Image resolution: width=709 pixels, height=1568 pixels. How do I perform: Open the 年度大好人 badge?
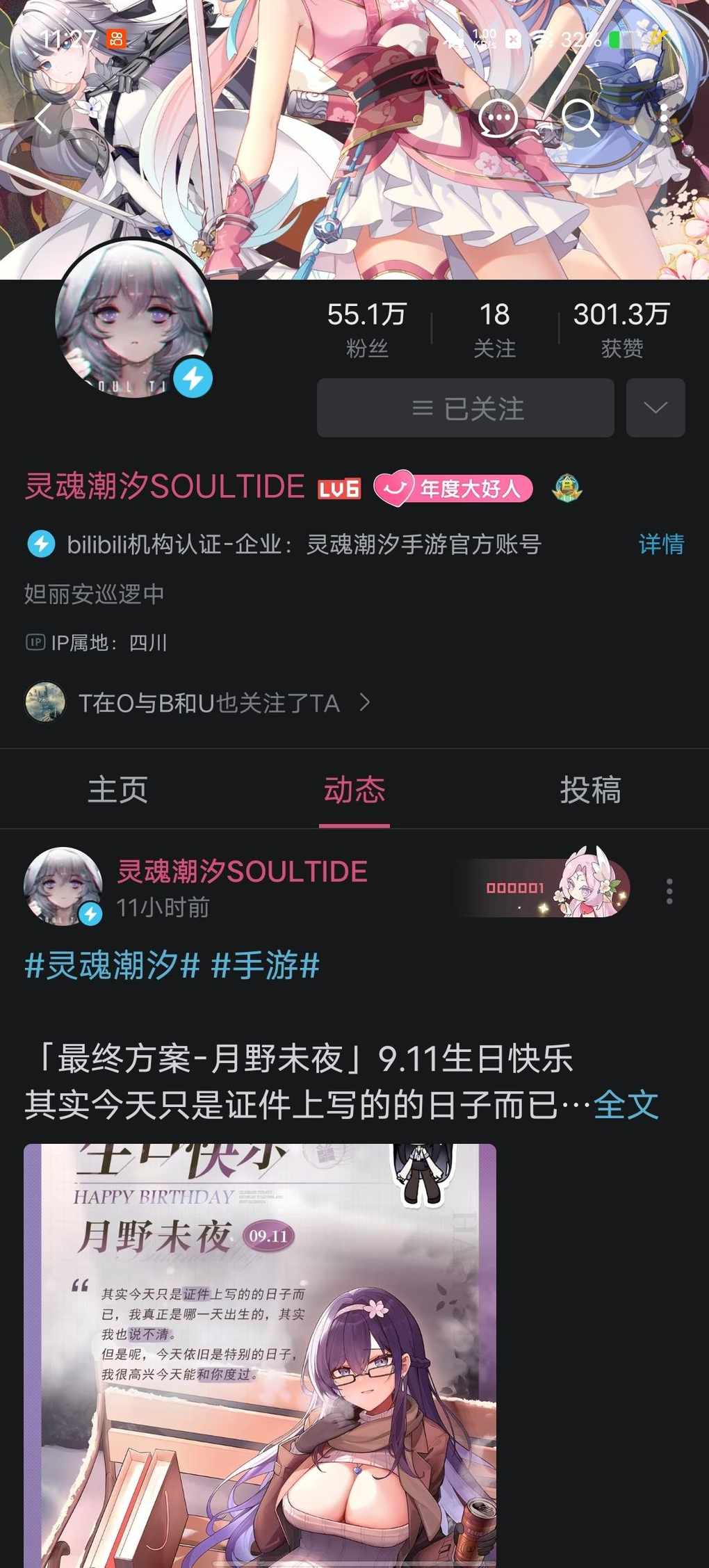click(454, 489)
